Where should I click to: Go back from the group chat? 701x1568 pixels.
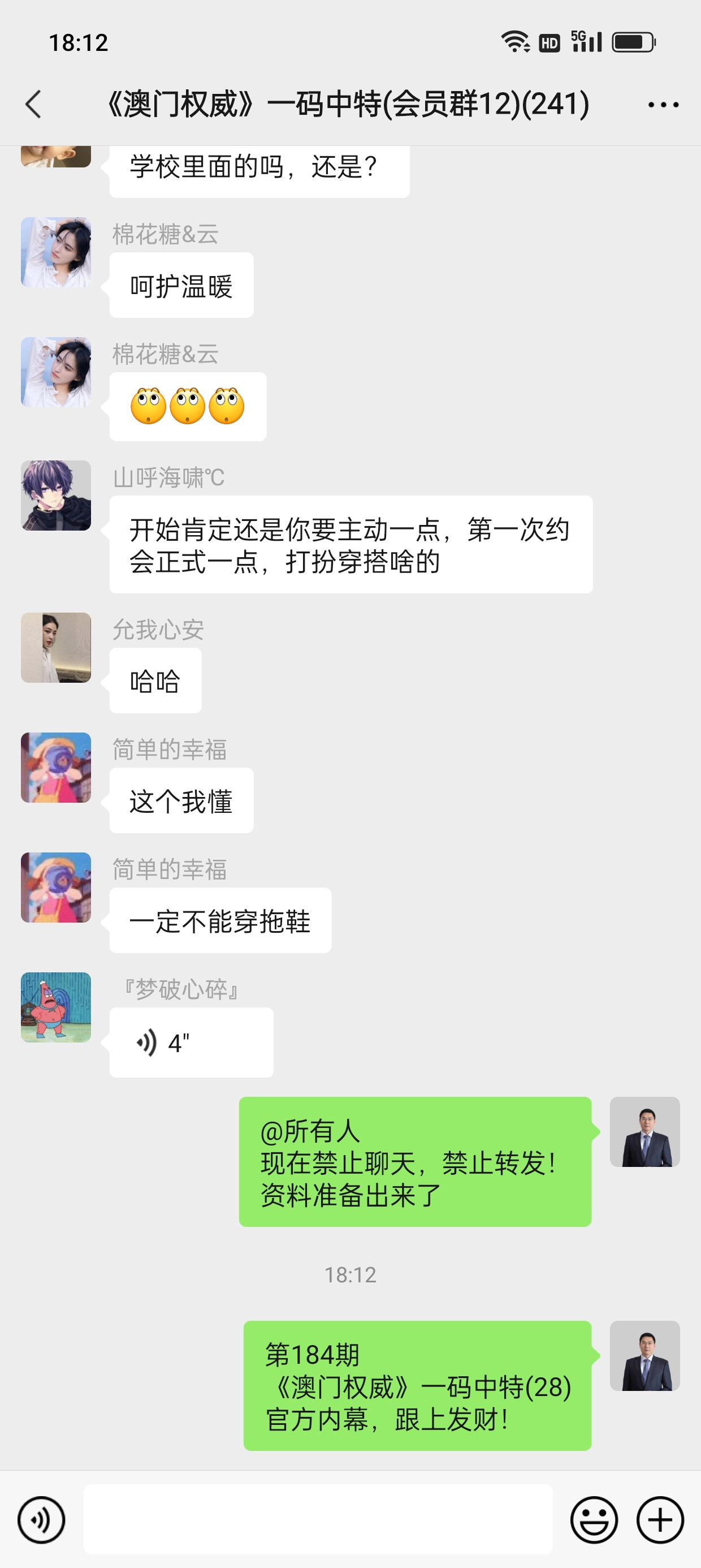pos(34,104)
